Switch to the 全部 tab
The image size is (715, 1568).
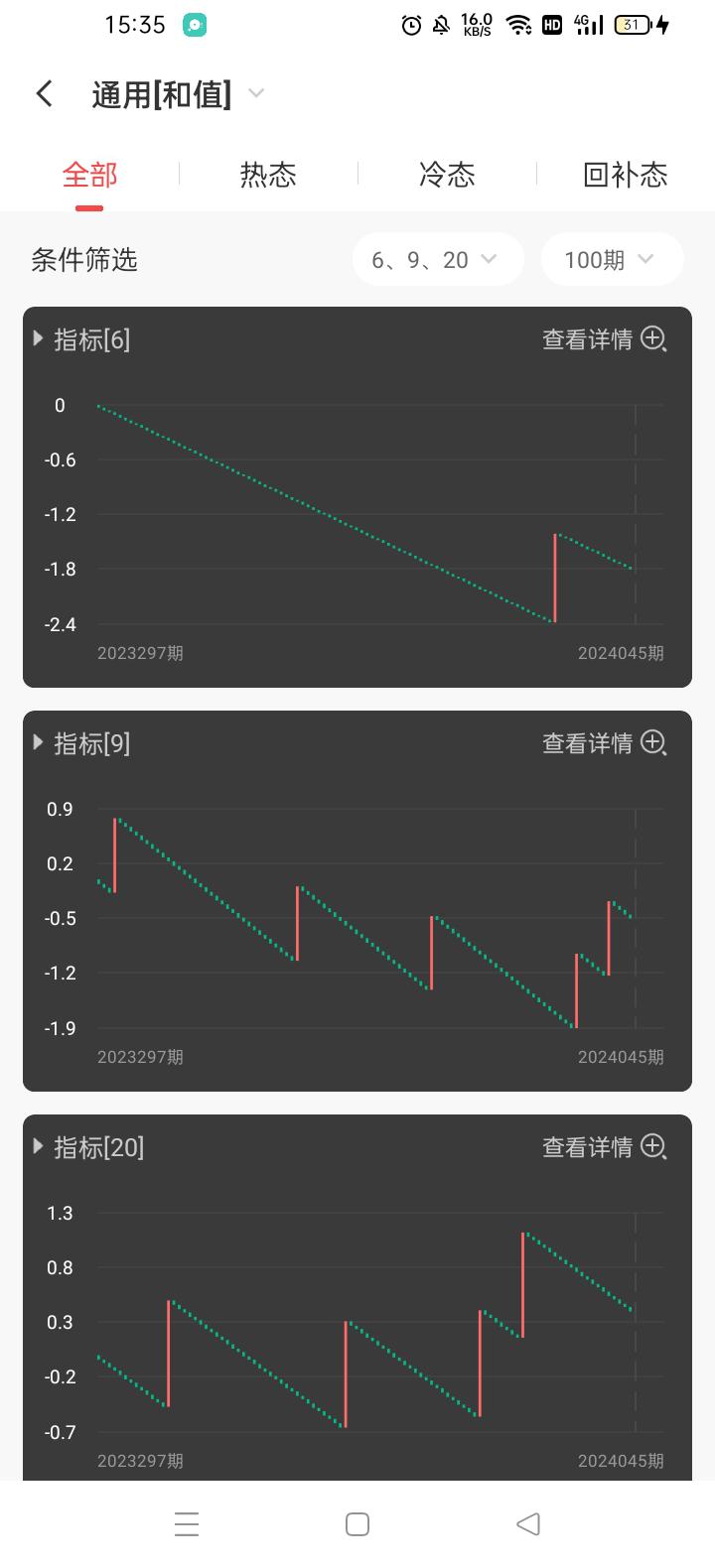89,176
